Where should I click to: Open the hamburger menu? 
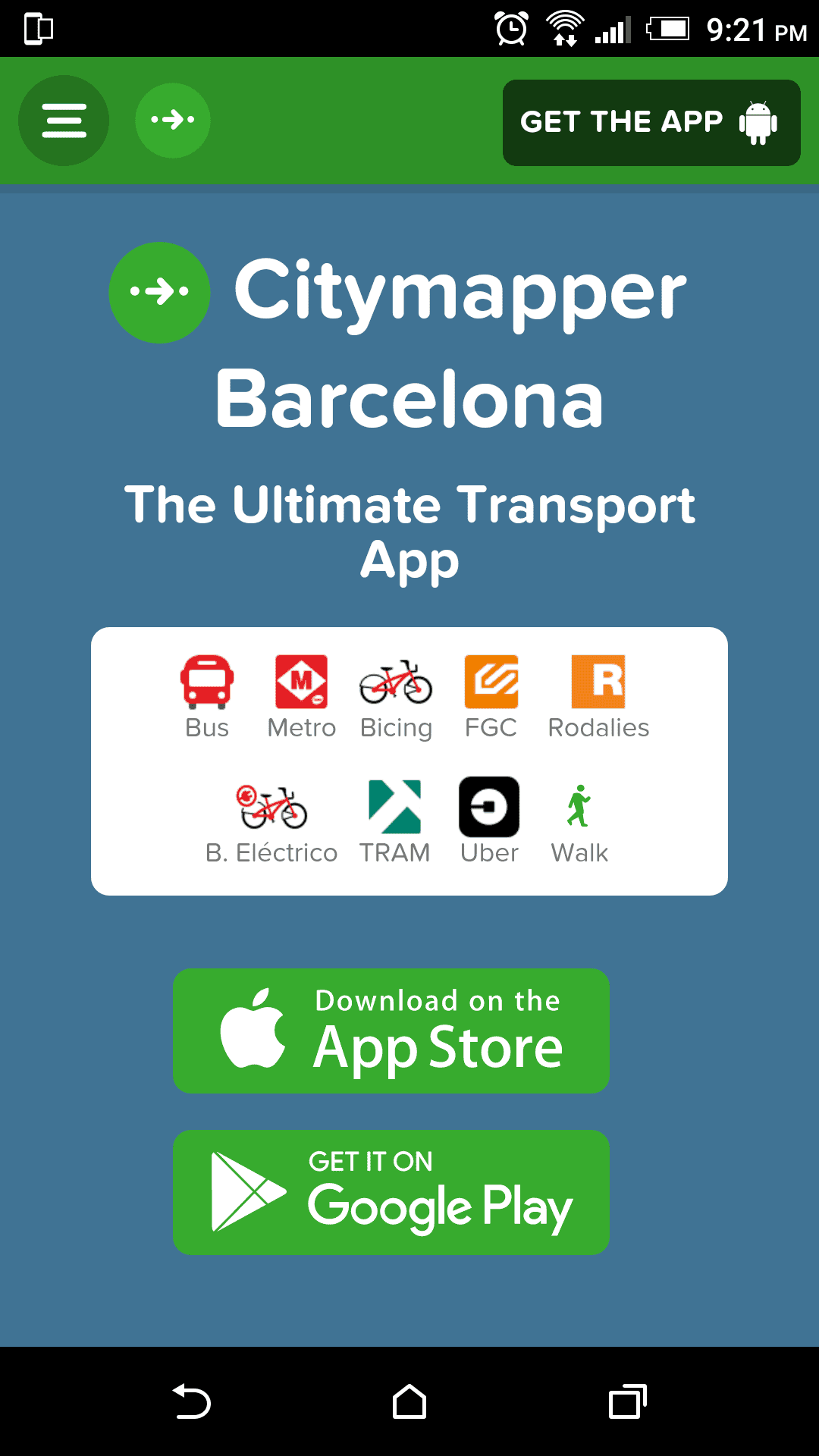tap(64, 121)
